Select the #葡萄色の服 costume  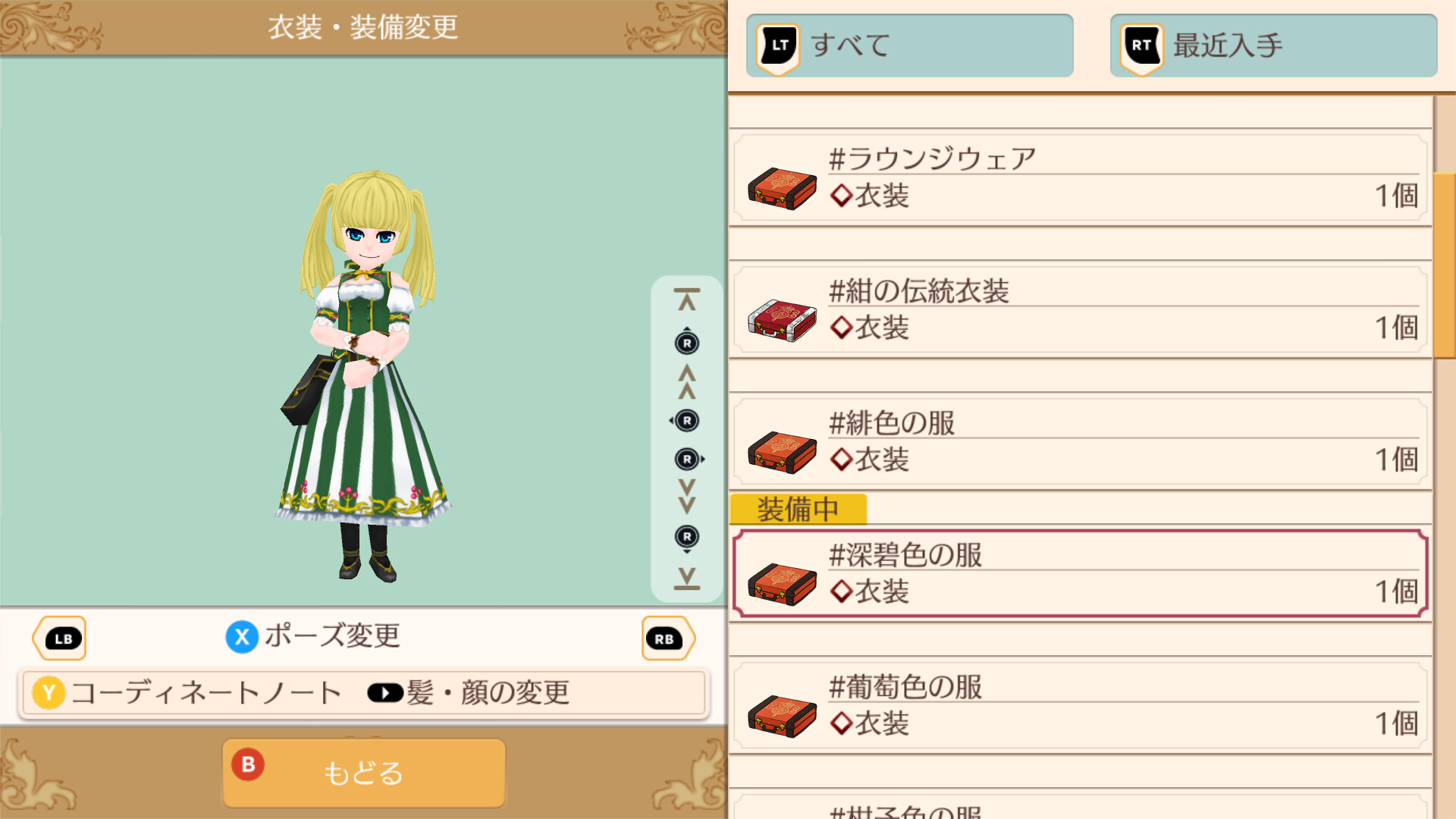(x=1080, y=706)
